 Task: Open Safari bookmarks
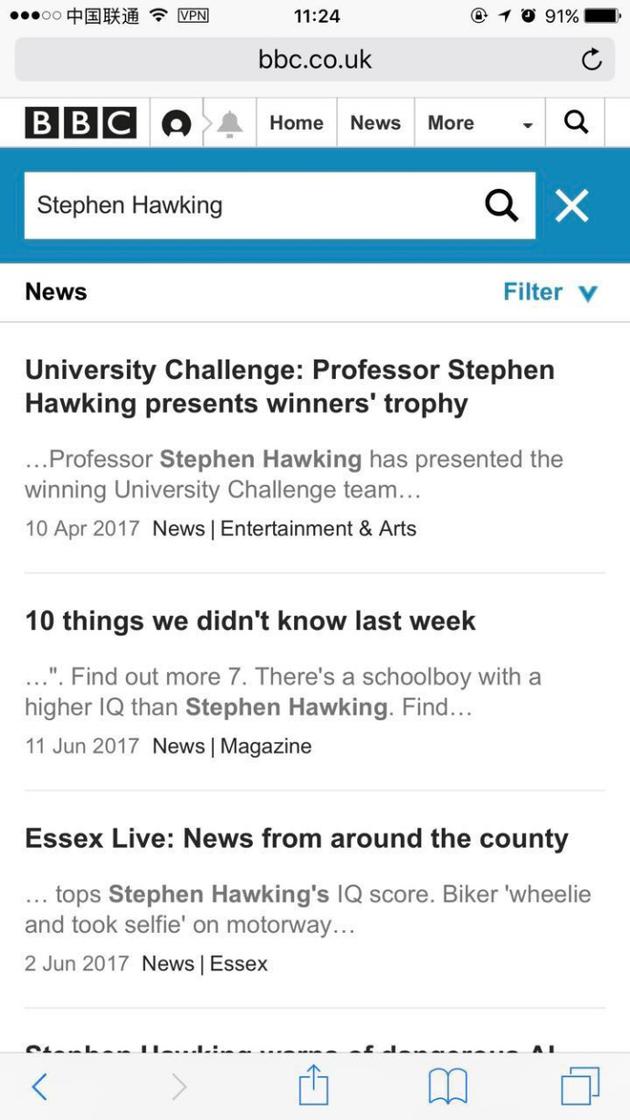[448, 1086]
